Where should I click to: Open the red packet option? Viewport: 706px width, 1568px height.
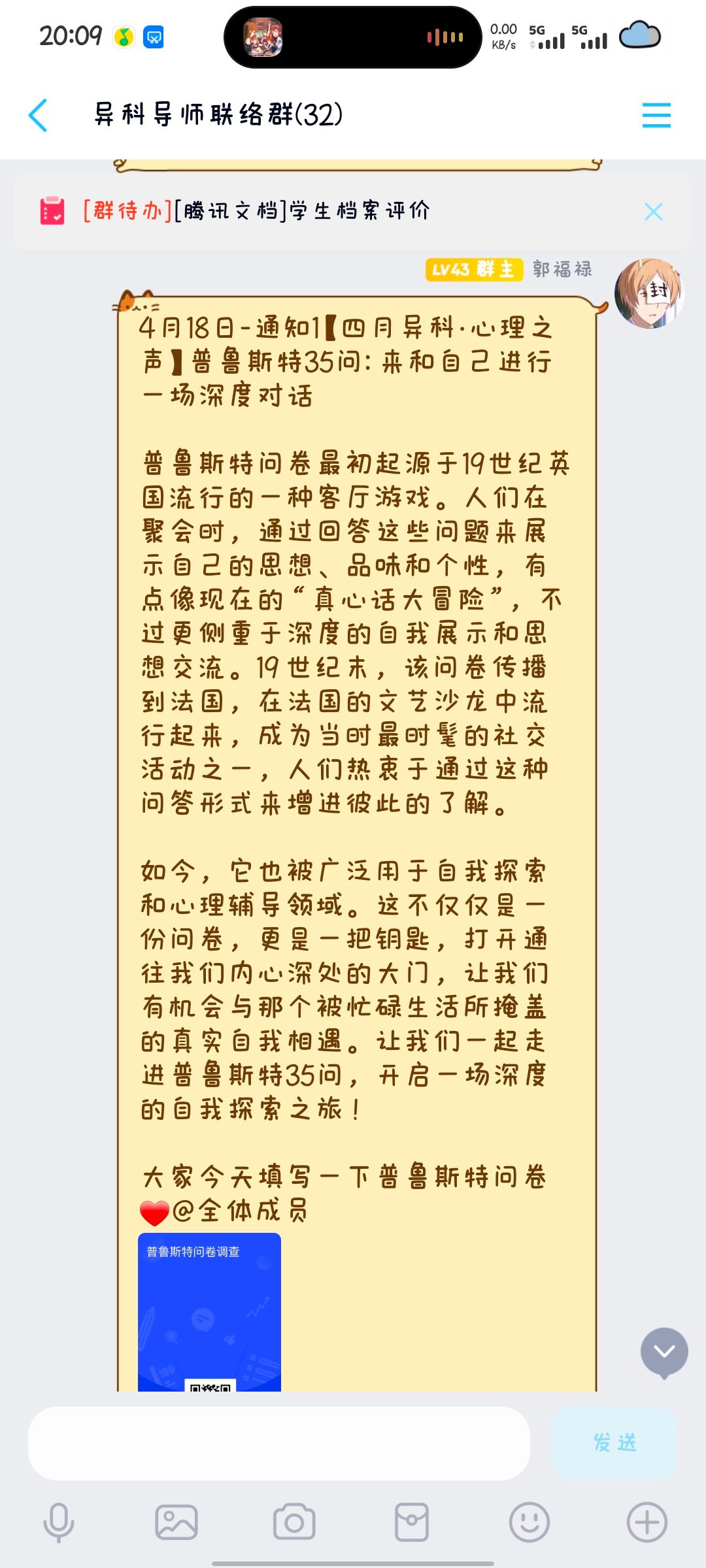pos(412,1522)
